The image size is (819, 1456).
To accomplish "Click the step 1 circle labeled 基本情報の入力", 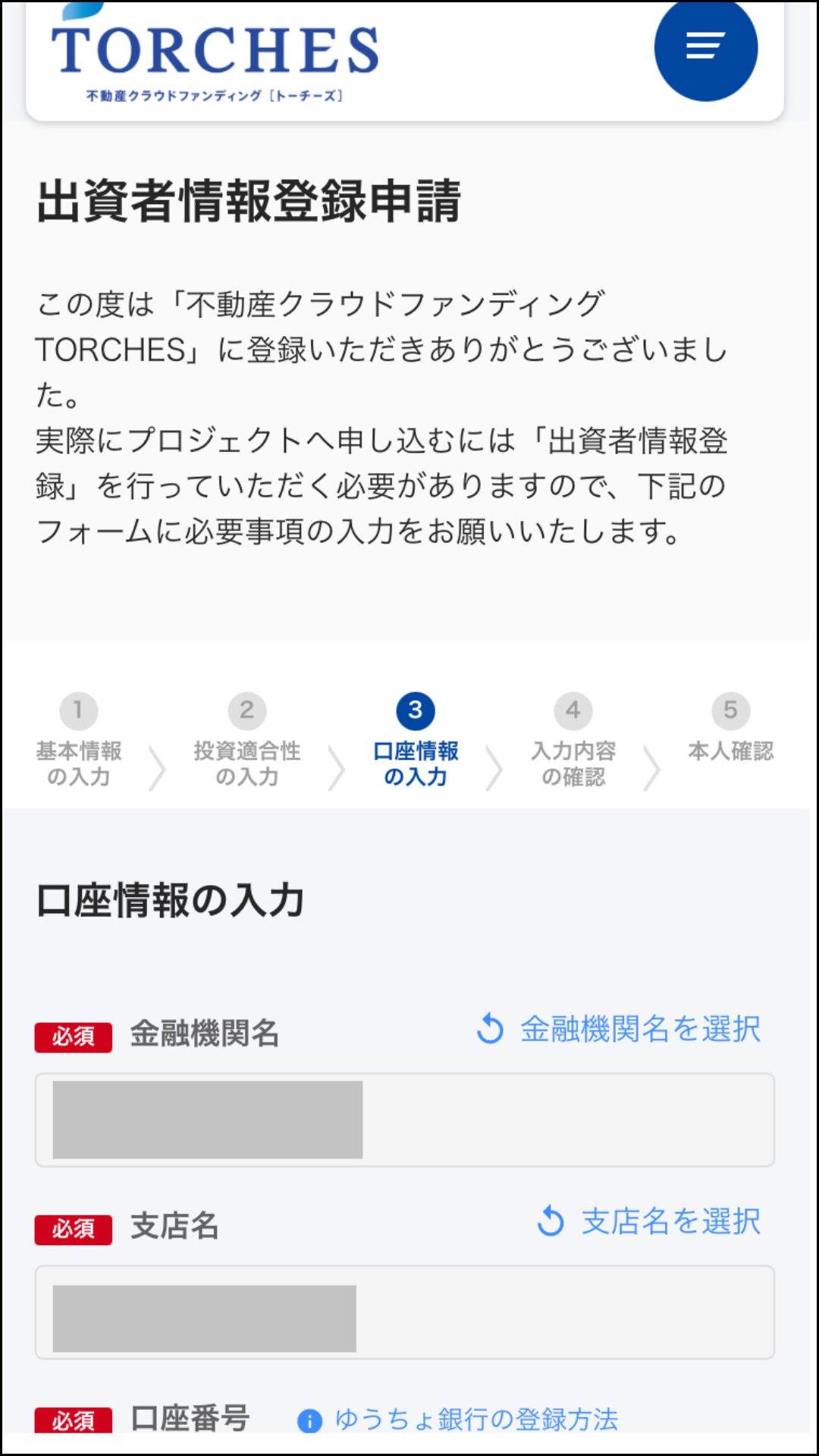I will coord(78,711).
